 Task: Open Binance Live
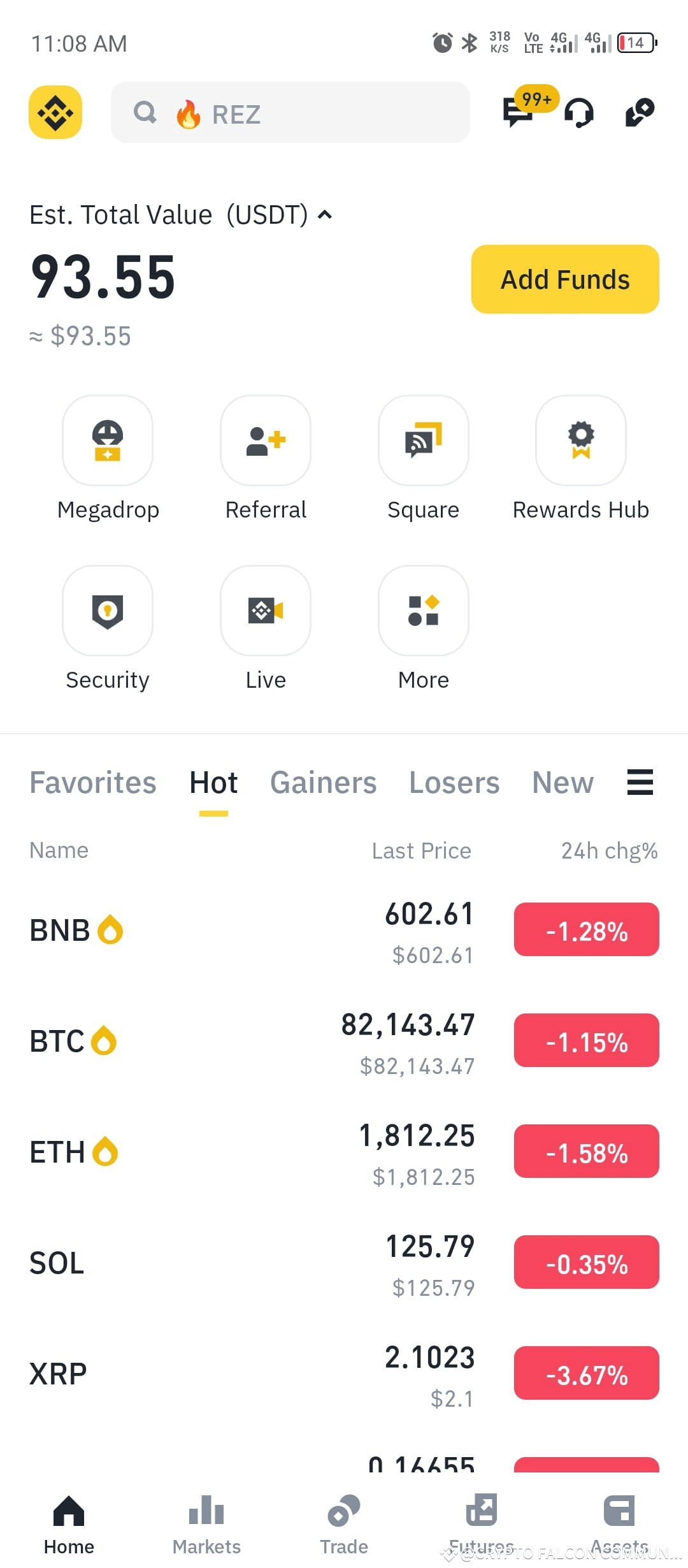[x=265, y=611]
